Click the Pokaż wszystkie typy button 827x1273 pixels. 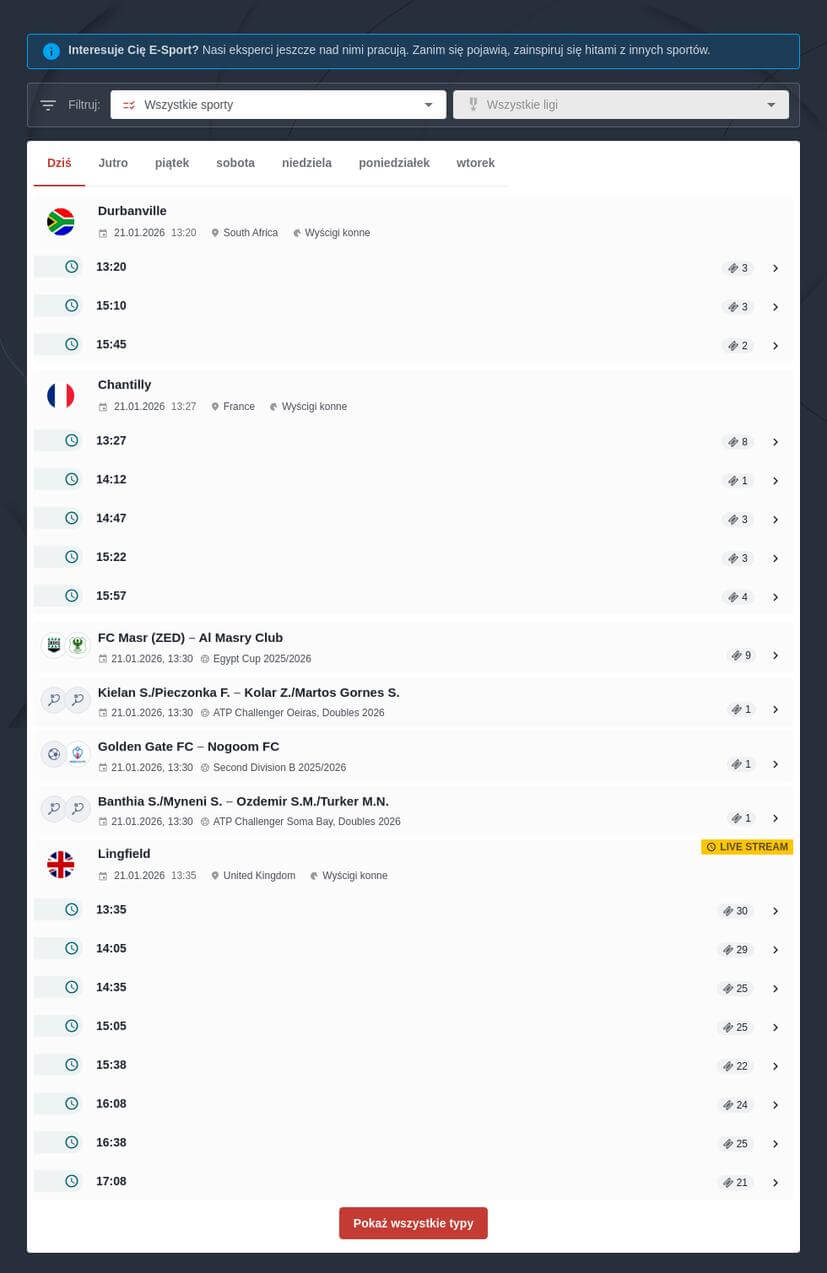[x=413, y=1222]
